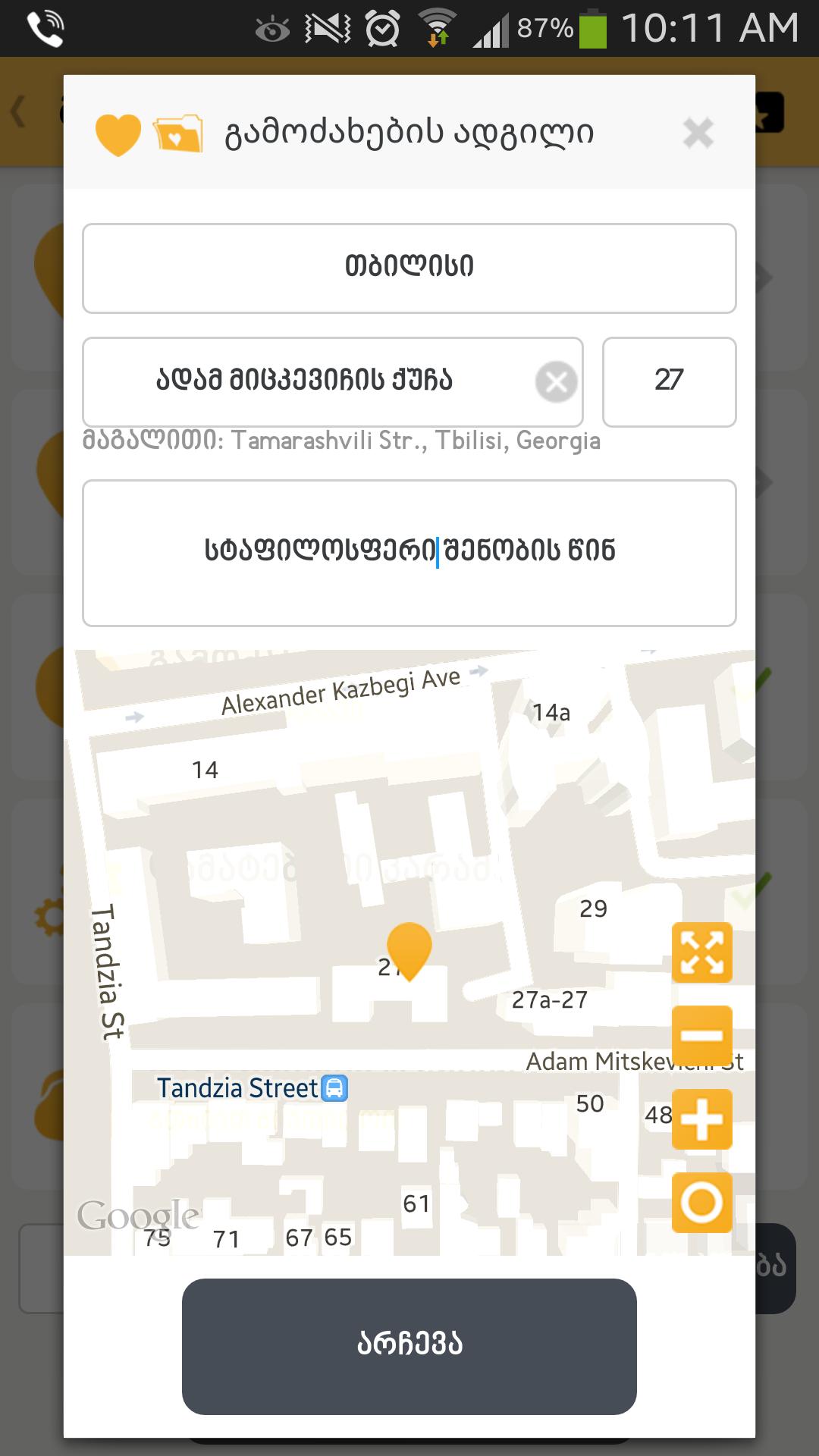Image resolution: width=819 pixels, height=1456 pixels.
Task: Tap the comment field სტაფილოსფერი შენობის წინ
Action: 409,552
